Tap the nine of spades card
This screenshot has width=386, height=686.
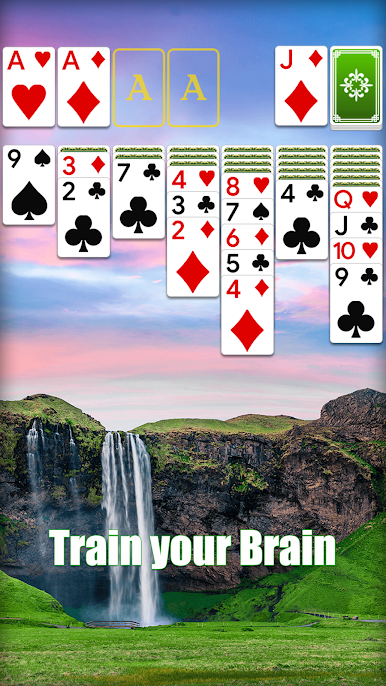[29, 185]
